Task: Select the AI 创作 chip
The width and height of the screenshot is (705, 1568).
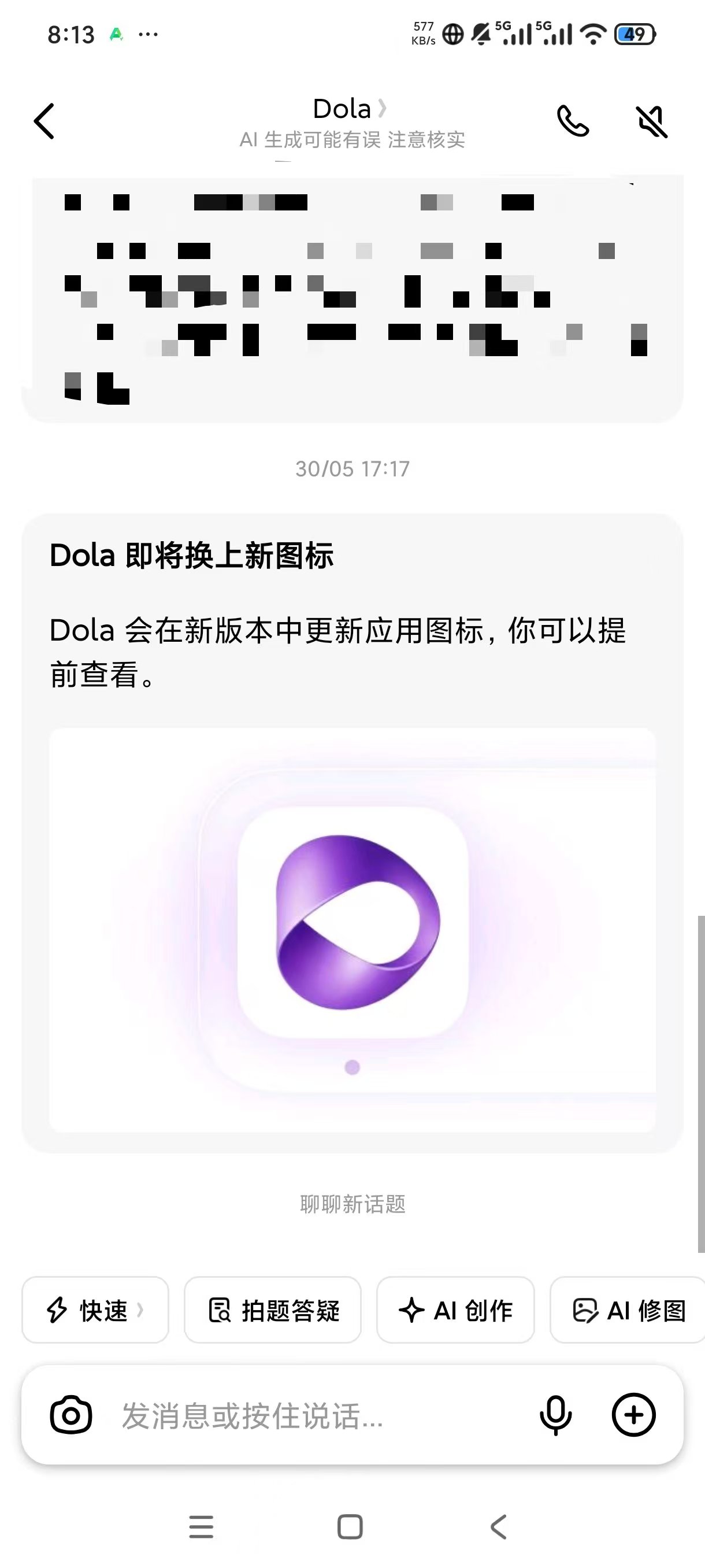Action: [455, 1310]
